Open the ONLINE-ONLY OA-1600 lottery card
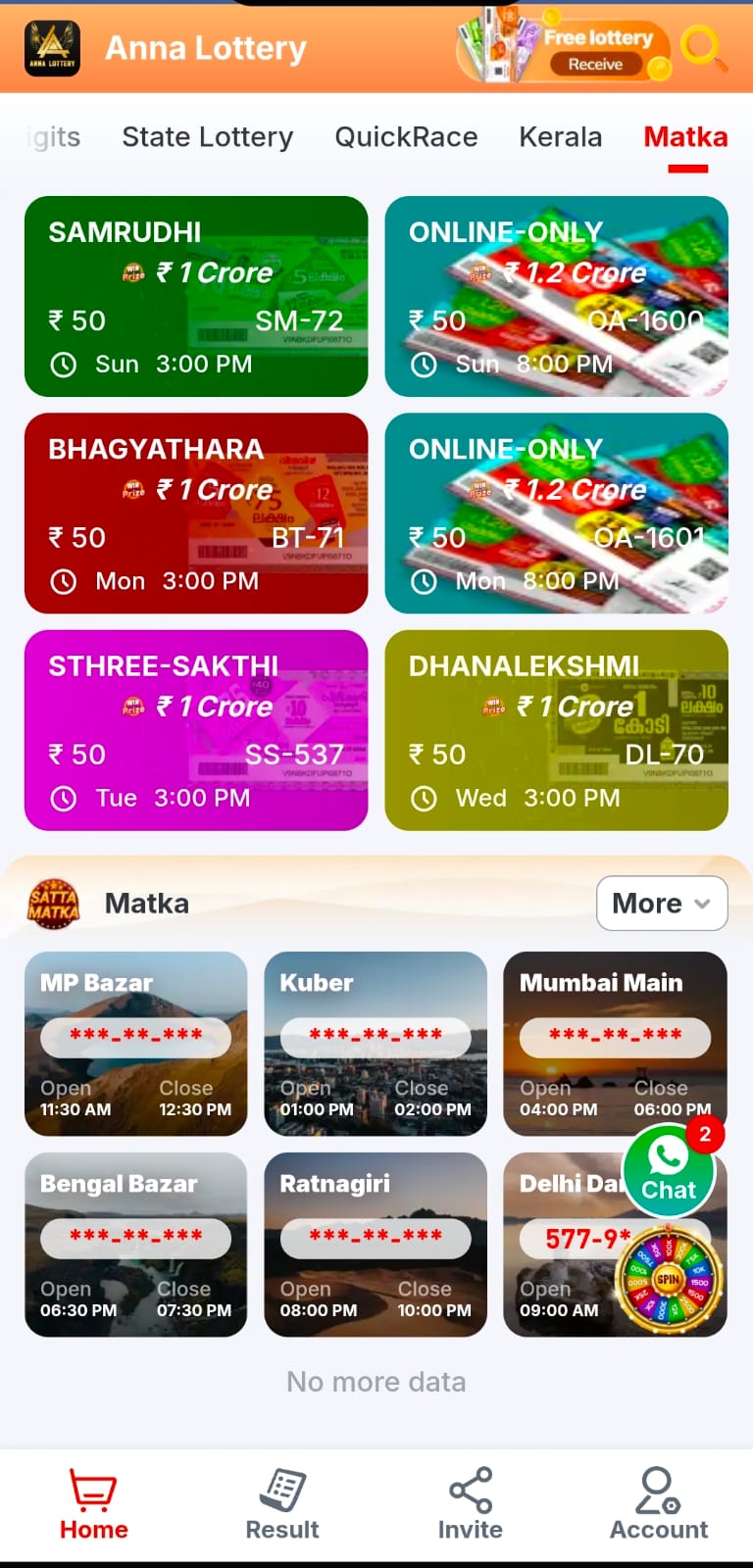The width and height of the screenshot is (753, 1568). pyautogui.click(x=556, y=296)
